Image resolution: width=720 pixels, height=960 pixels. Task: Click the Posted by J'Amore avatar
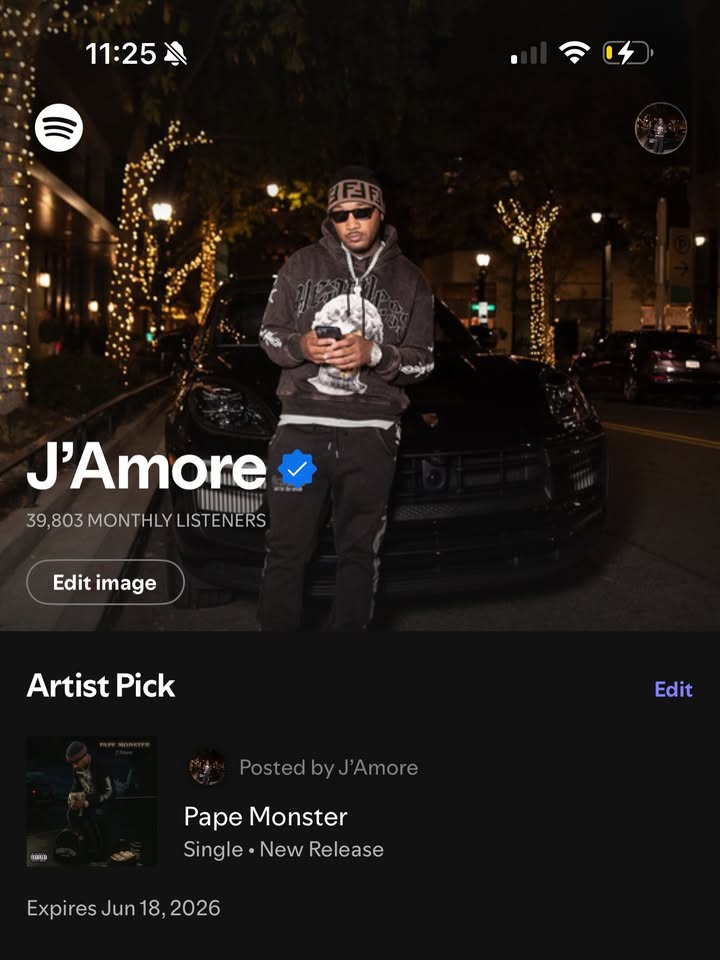pyautogui.click(x=207, y=768)
